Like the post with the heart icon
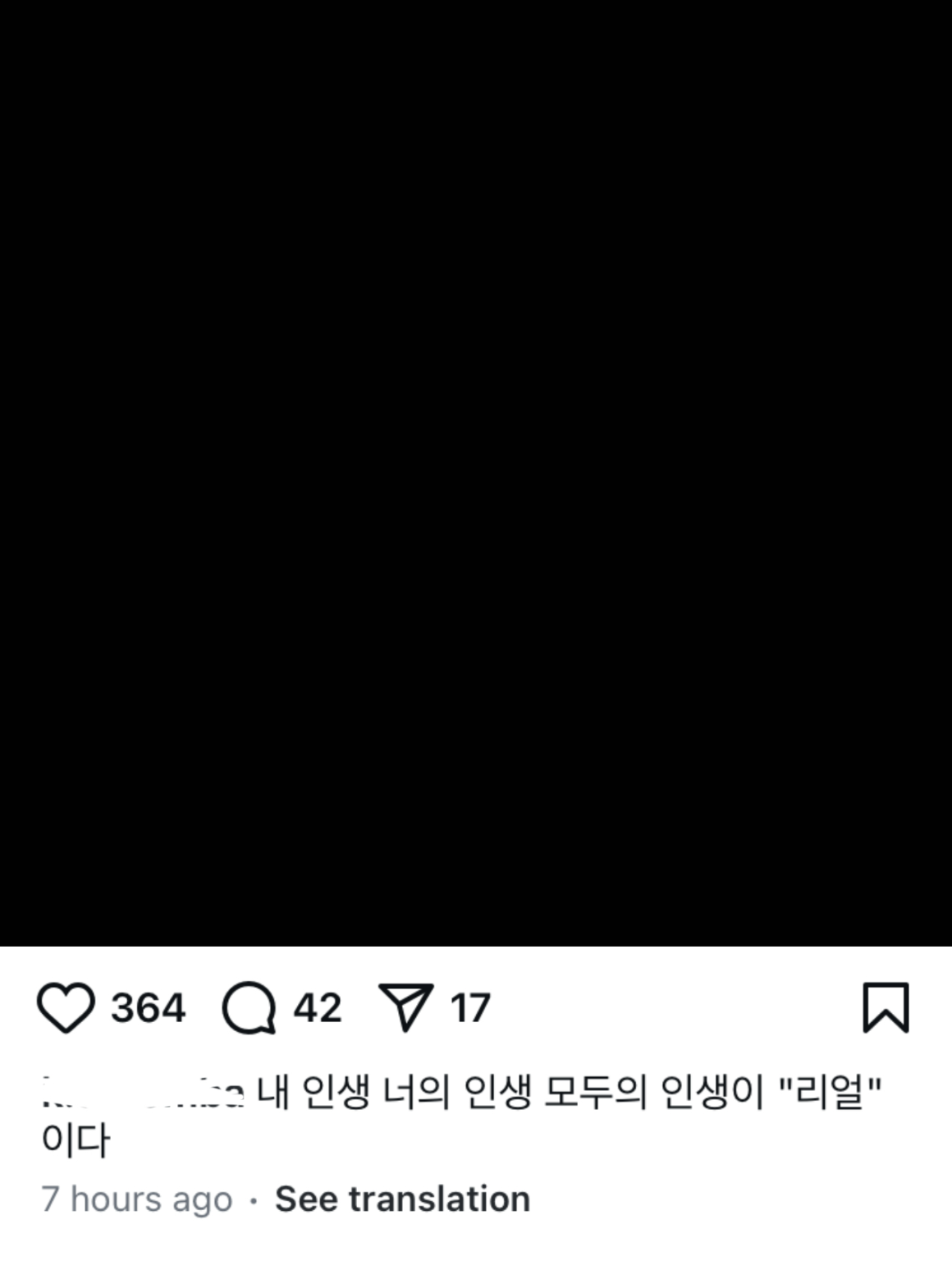Screen dimensions: 952x1261 coord(66,1008)
